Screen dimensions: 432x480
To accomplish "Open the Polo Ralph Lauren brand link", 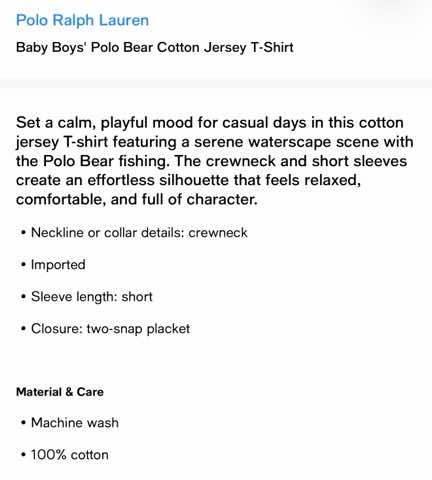I will tap(82, 20).
